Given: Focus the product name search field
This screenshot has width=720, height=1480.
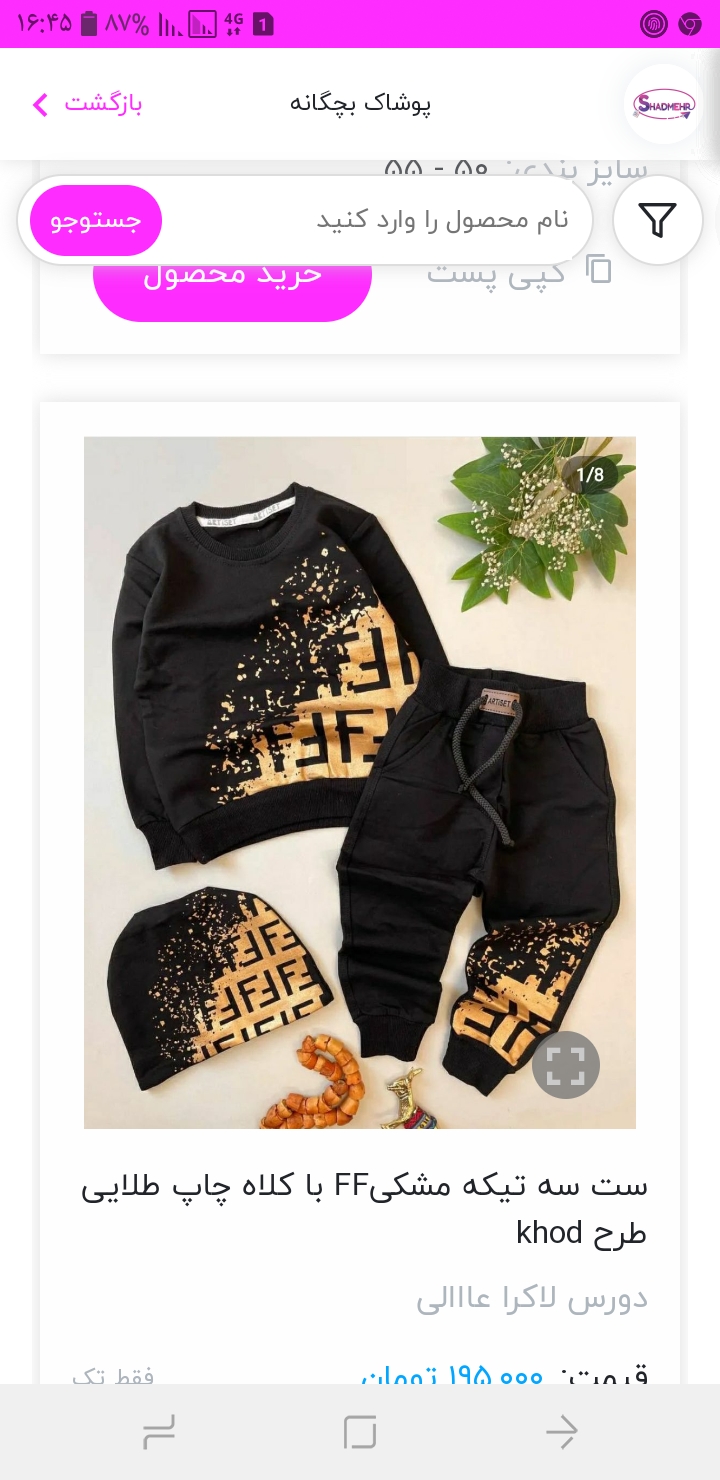Looking at the screenshot, I should [378, 220].
